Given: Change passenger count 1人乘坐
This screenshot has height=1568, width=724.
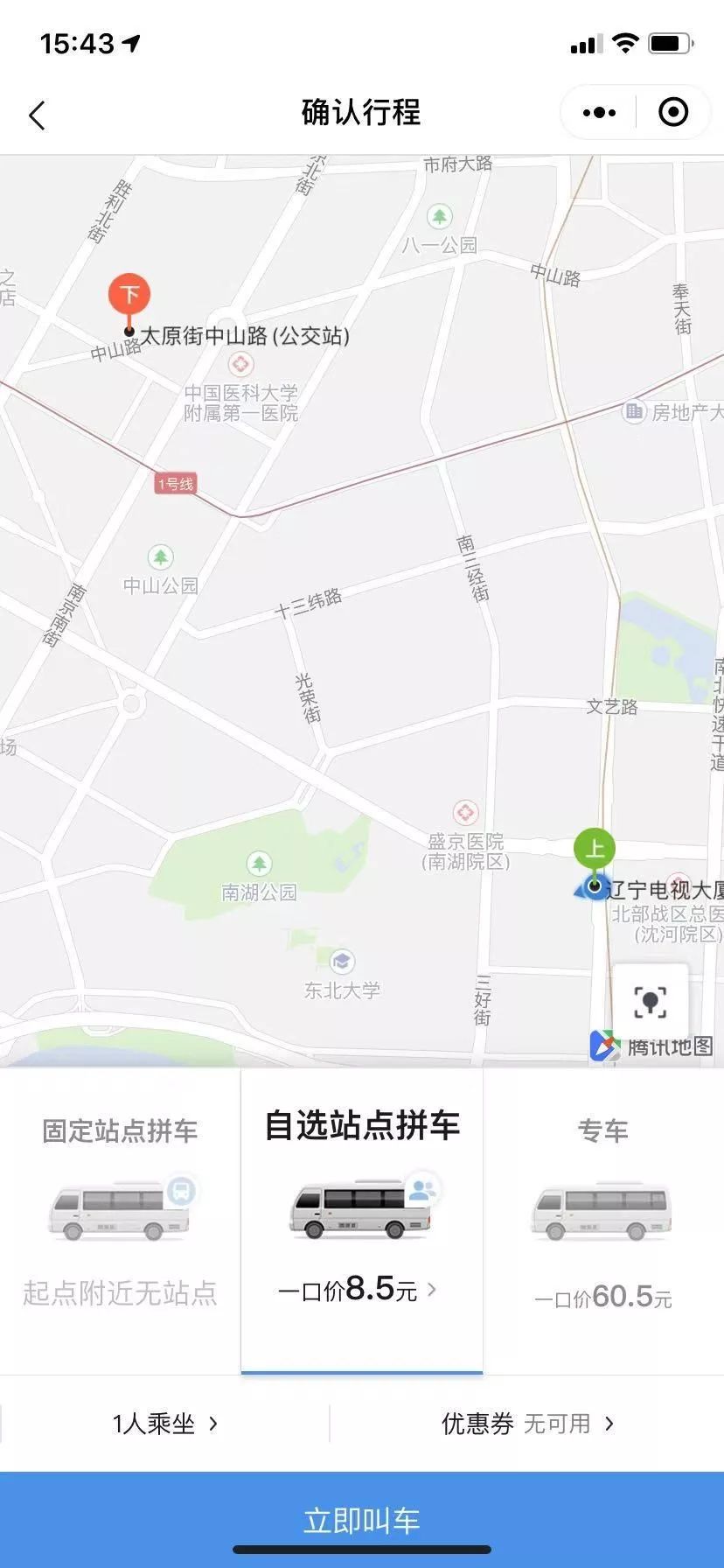Looking at the screenshot, I should (x=164, y=1424).
